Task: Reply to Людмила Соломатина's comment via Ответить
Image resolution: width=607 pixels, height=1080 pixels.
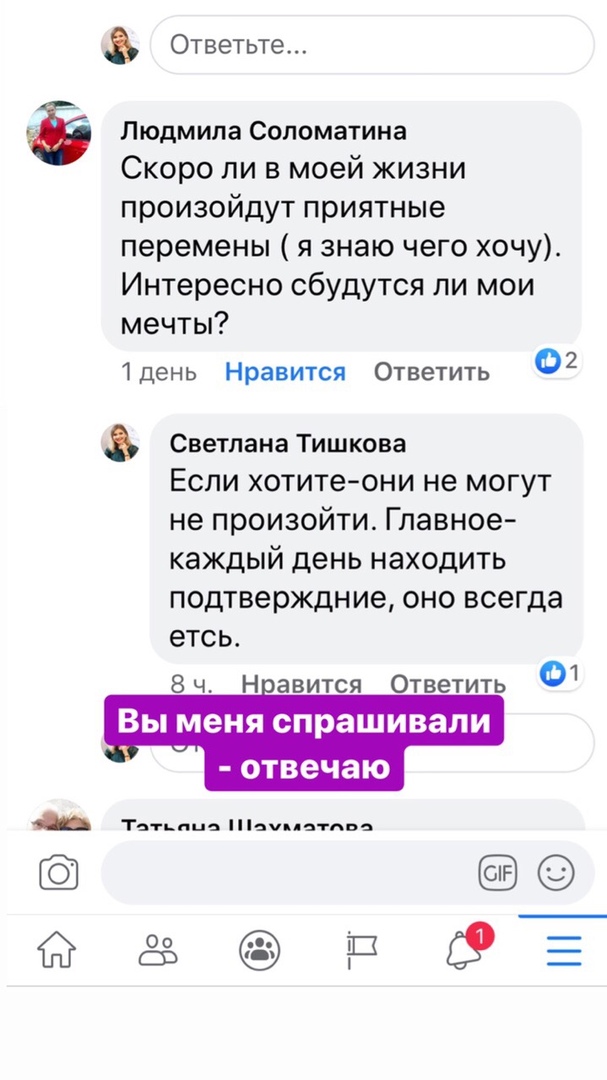Action: click(x=432, y=372)
